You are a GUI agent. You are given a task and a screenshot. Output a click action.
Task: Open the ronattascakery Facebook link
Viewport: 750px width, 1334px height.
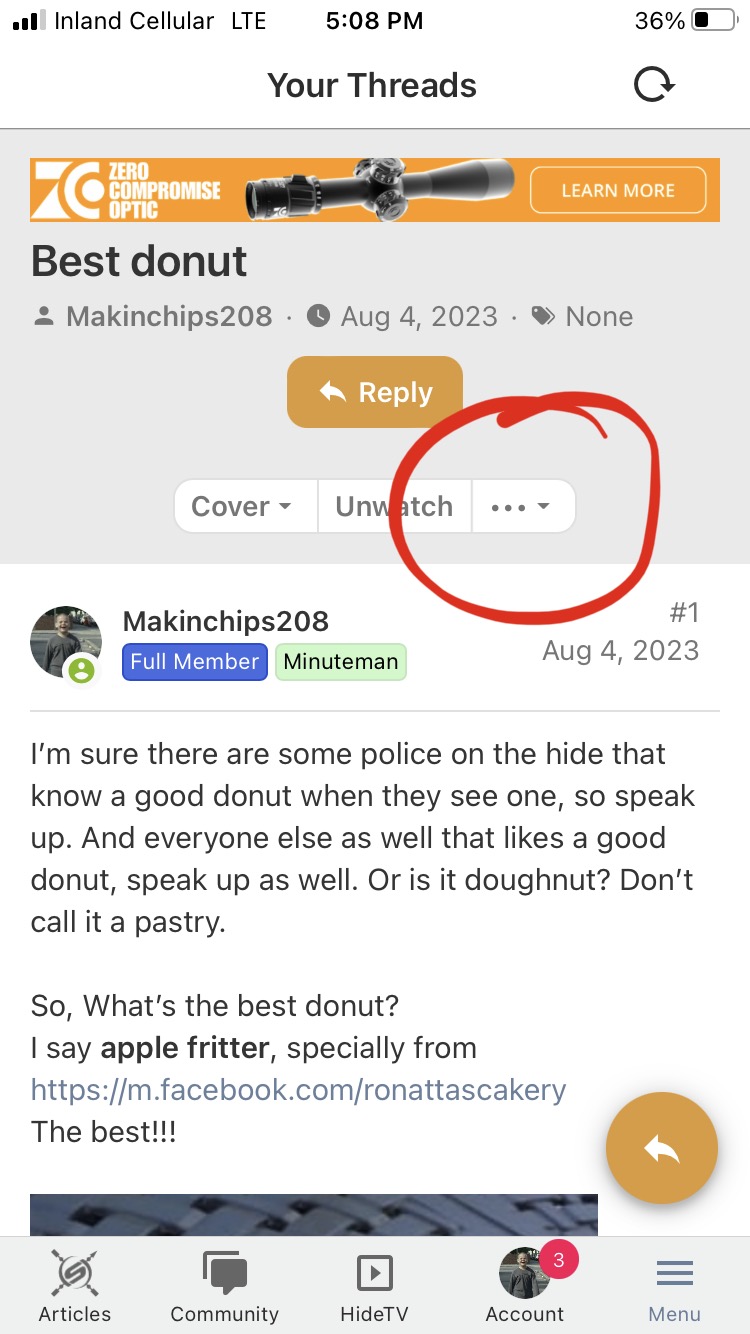click(298, 1089)
